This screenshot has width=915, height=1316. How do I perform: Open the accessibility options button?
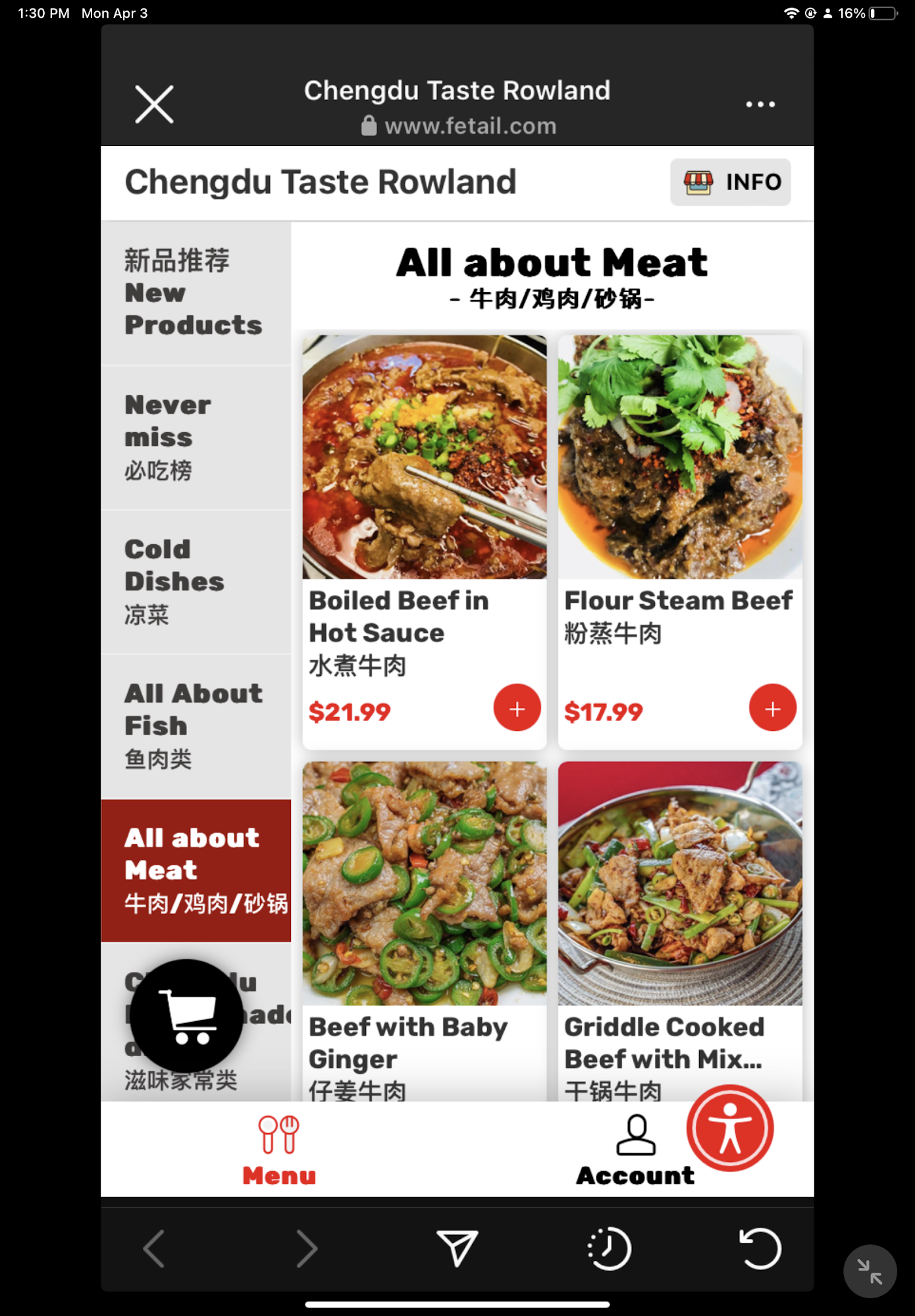[x=729, y=1128]
